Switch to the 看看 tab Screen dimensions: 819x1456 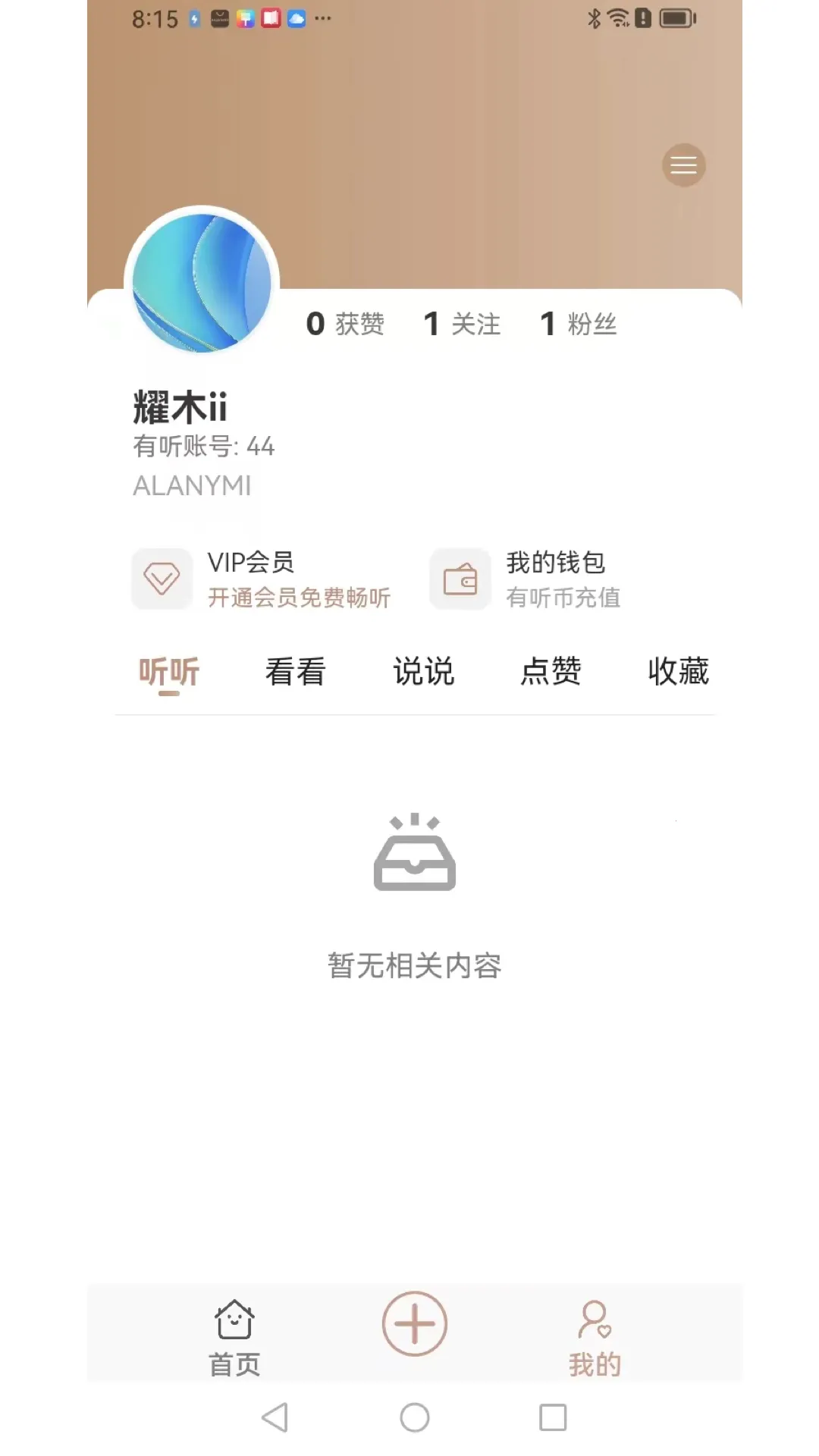click(x=295, y=670)
